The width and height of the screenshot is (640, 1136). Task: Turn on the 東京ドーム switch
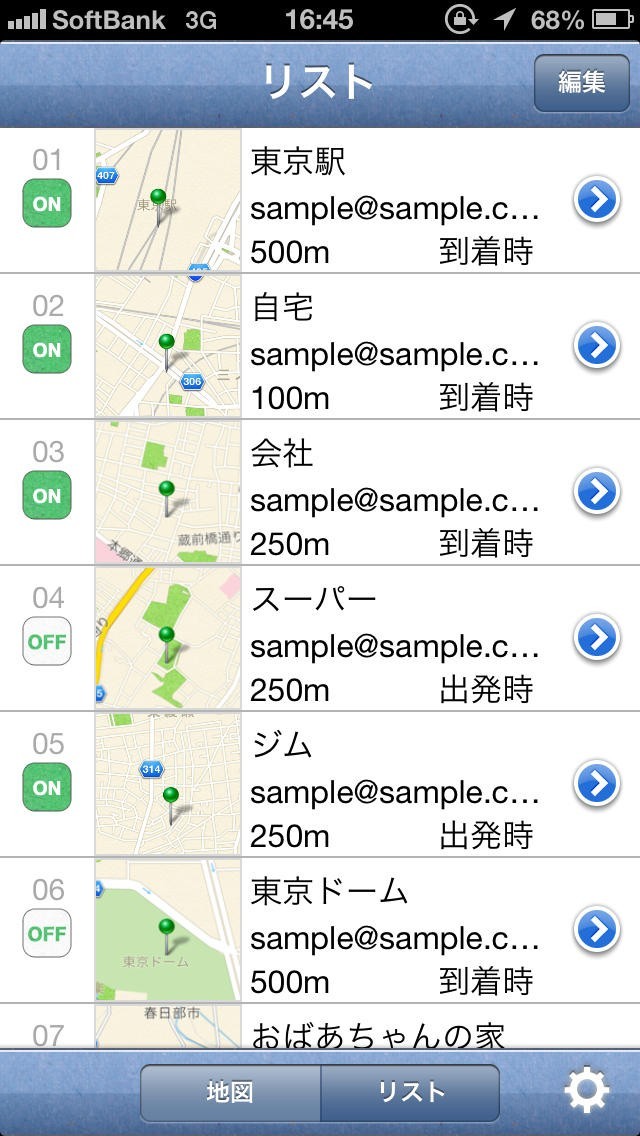click(47, 934)
